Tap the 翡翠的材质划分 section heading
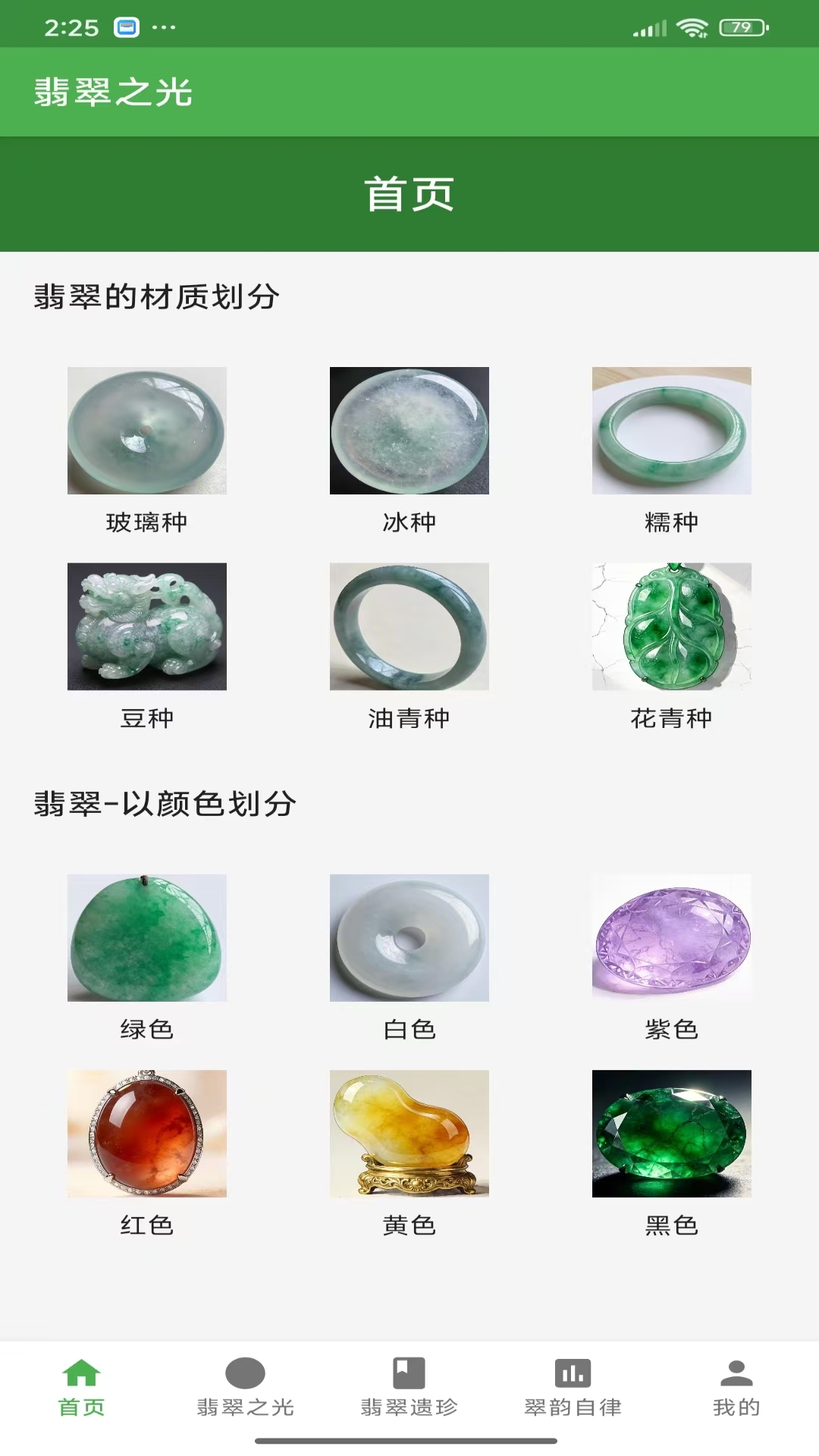 click(x=155, y=296)
